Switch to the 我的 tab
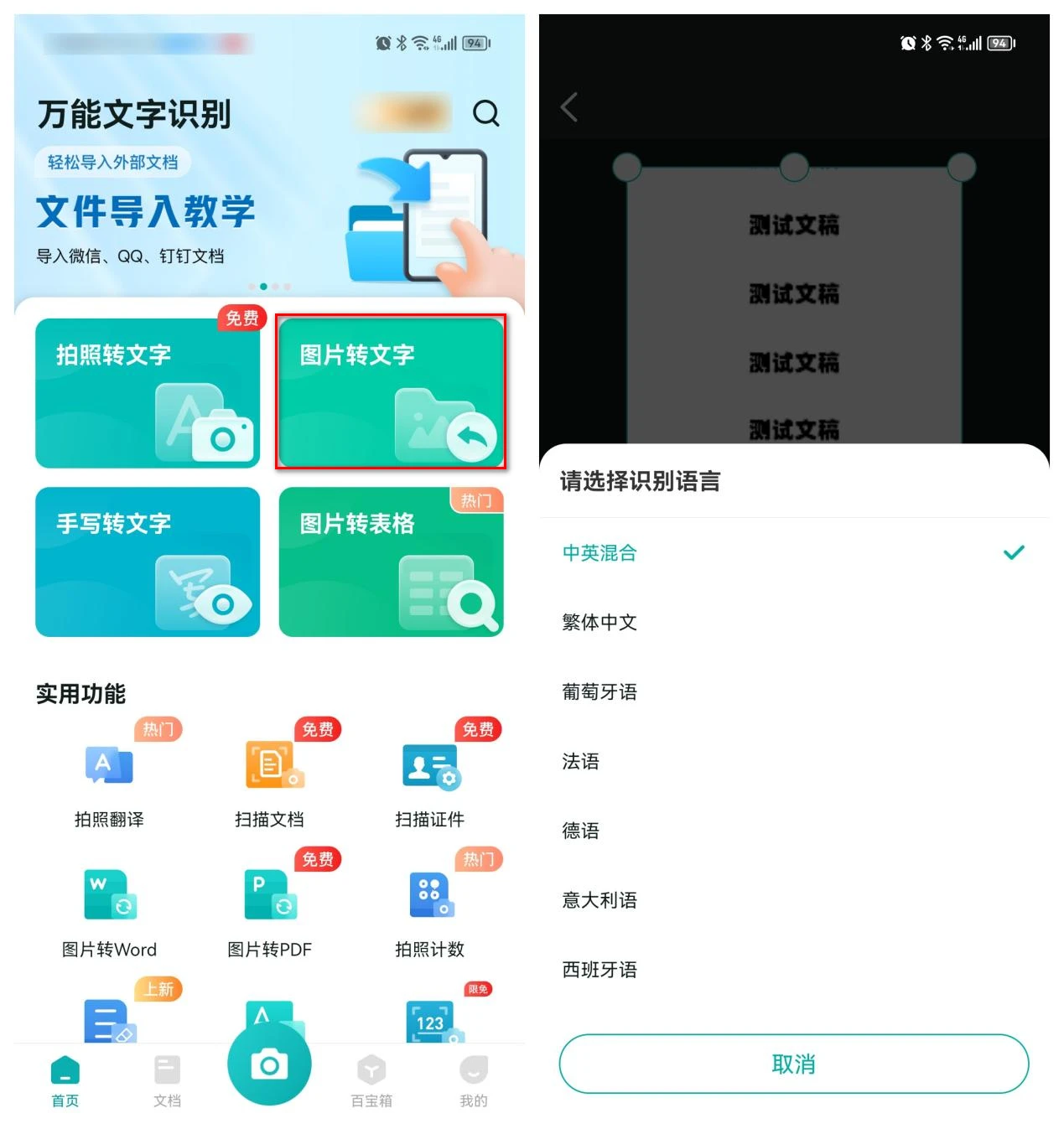This screenshot has height=1134, width=1064. click(x=473, y=1080)
